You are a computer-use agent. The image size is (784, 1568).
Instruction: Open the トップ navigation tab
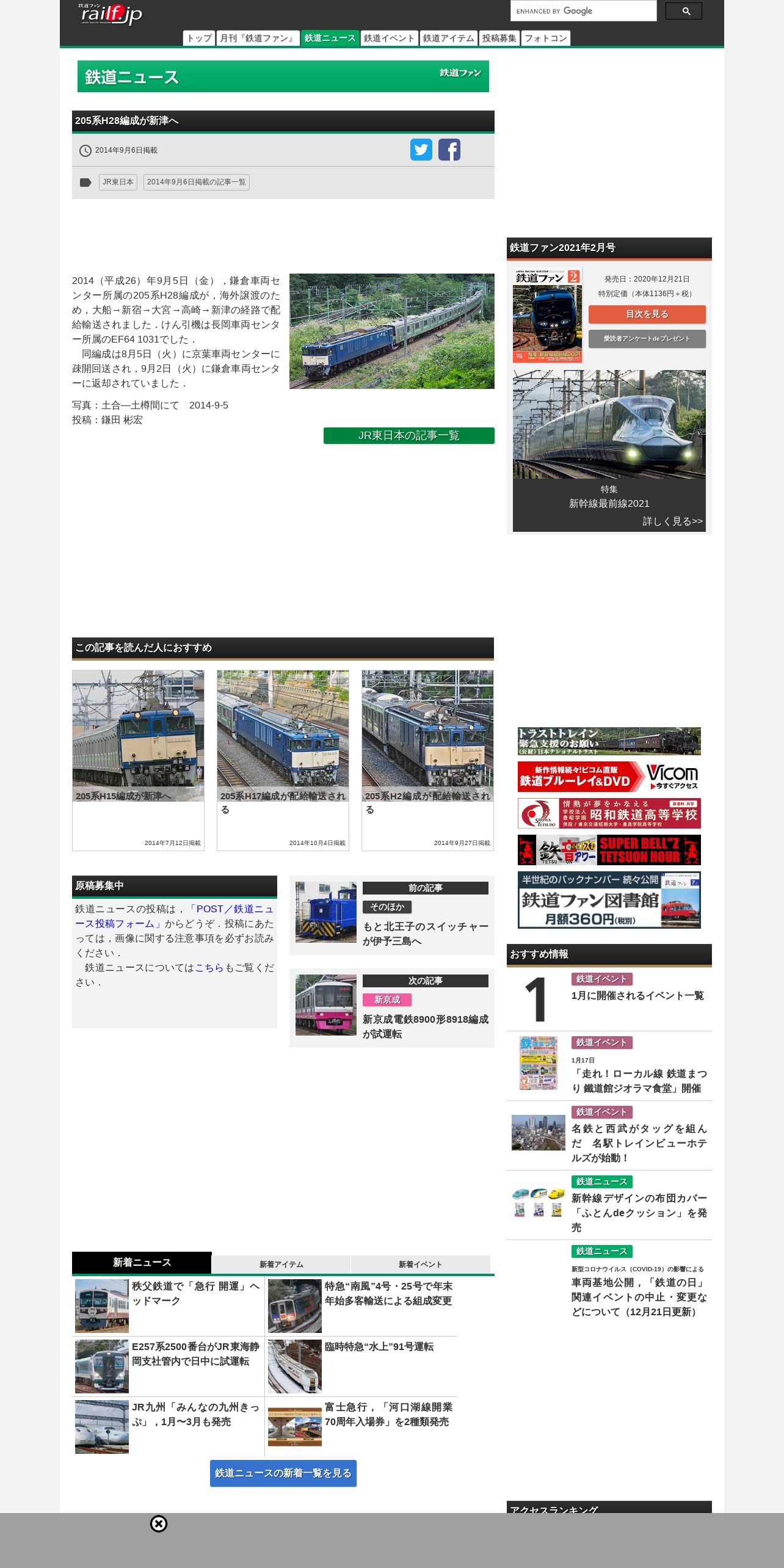pos(198,38)
